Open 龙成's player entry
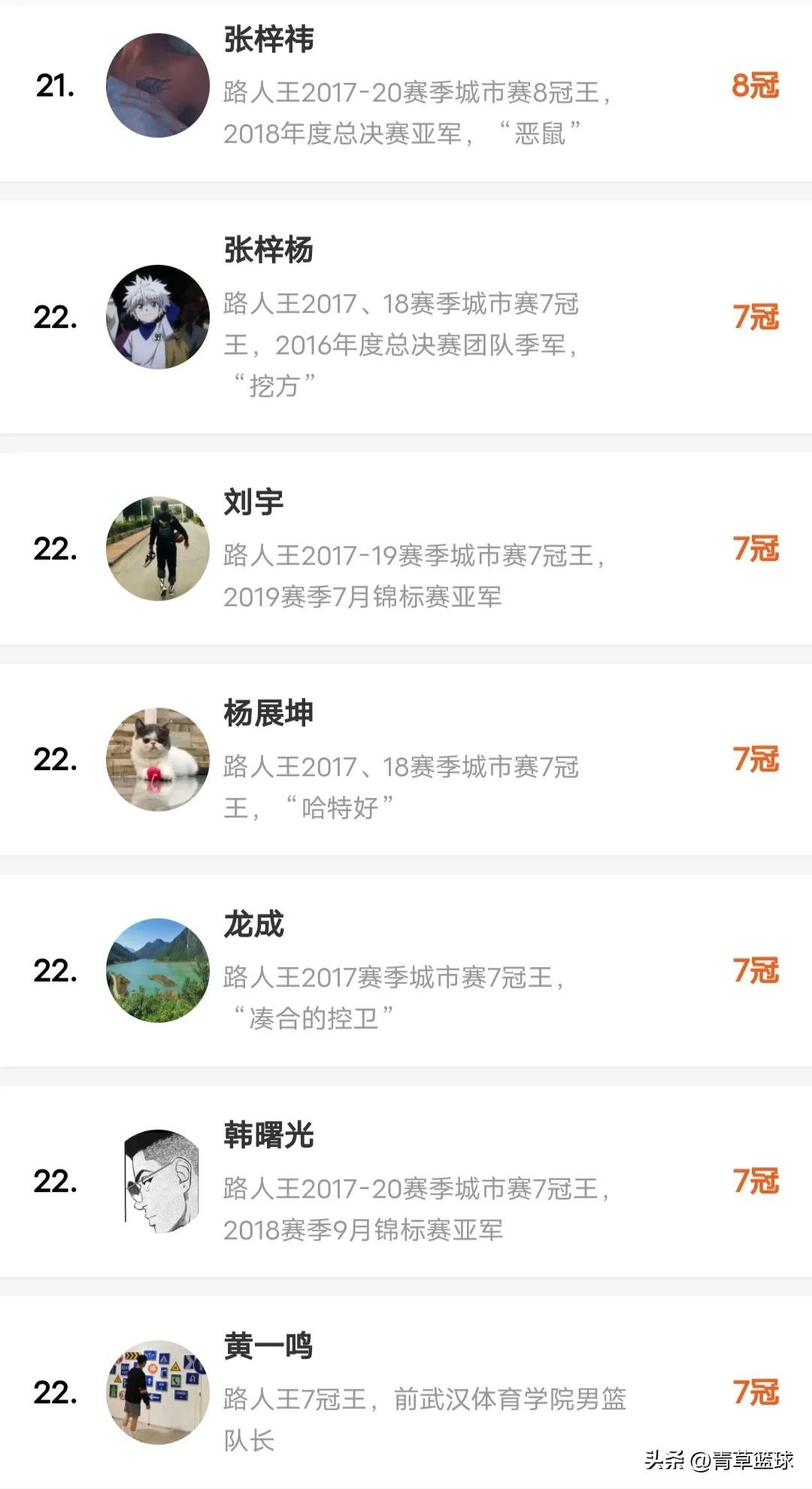 pyautogui.click(x=406, y=970)
